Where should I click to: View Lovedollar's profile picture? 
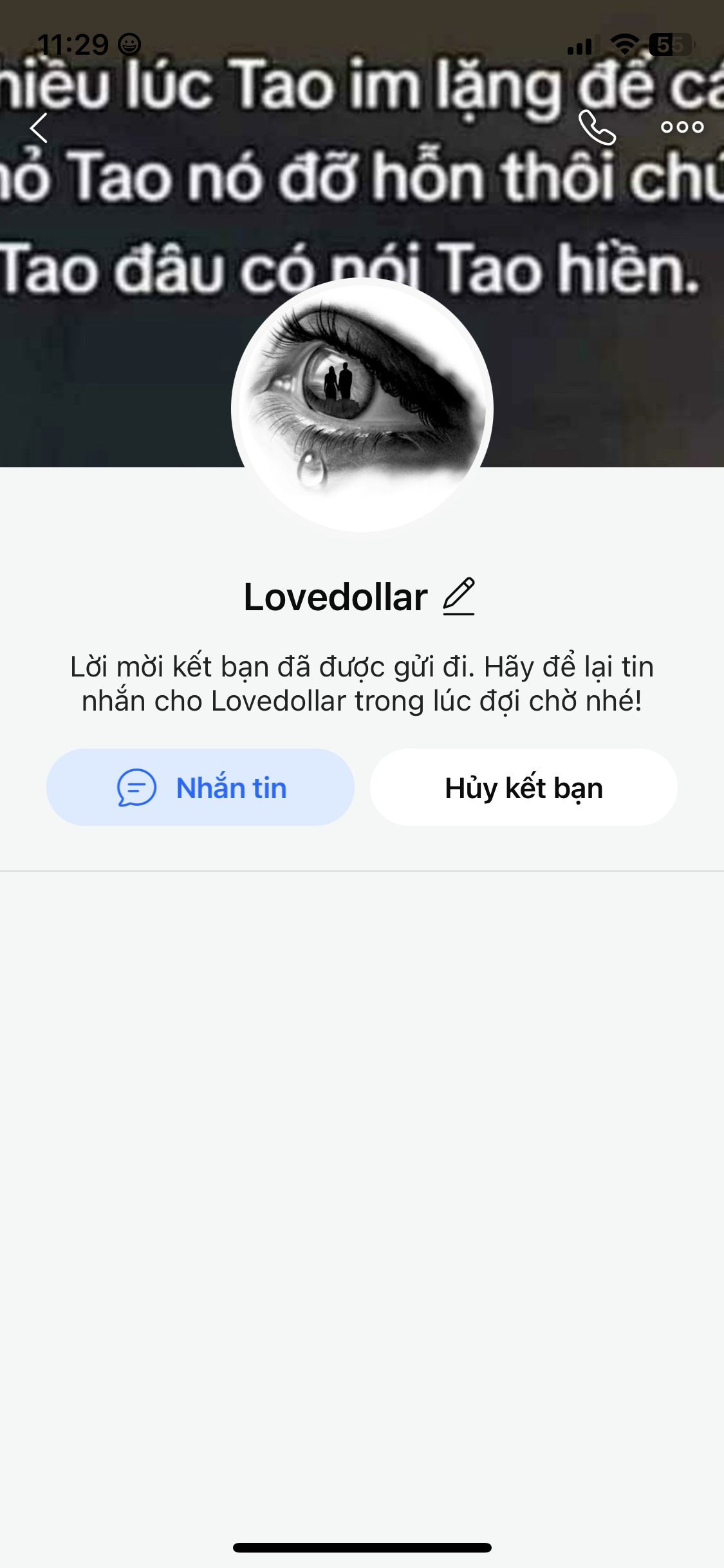[362, 406]
